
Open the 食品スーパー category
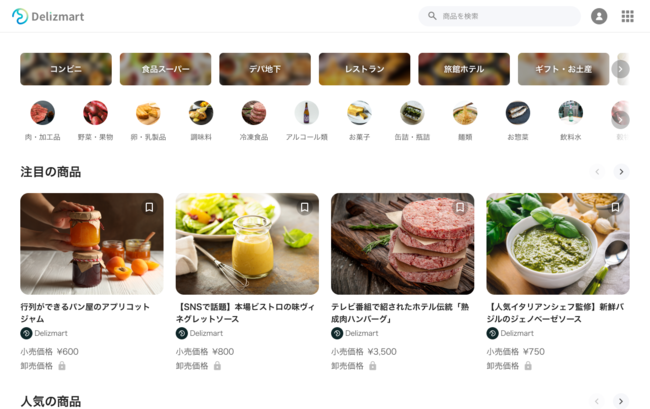coord(165,69)
